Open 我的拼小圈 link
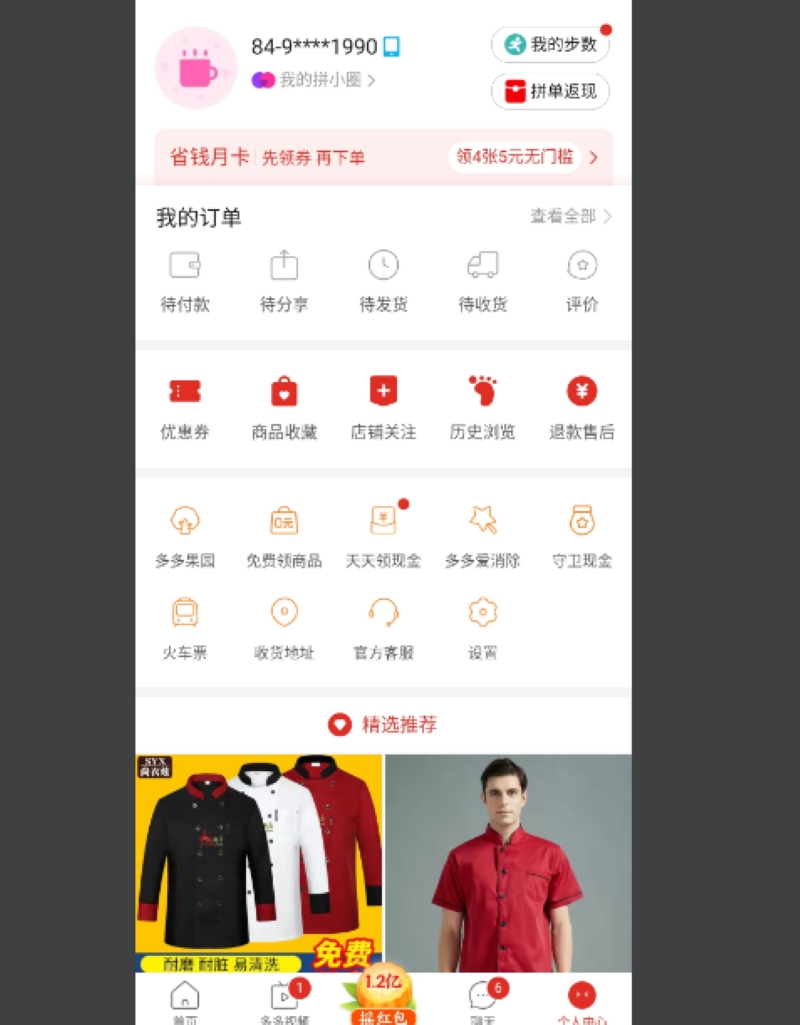This screenshot has height=1025, width=800. pos(313,80)
